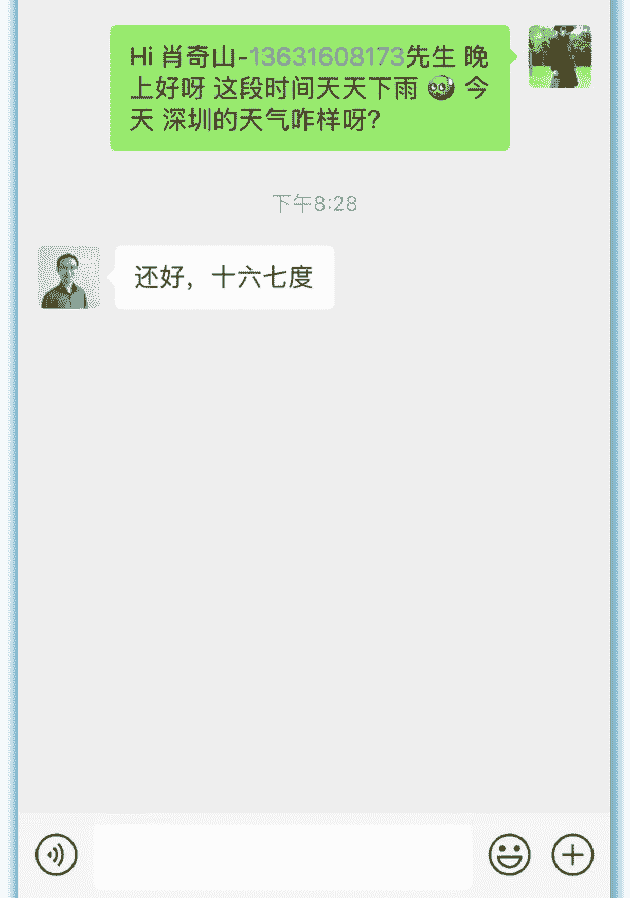The image size is (630, 898).
Task: Switch to voice message input
Action: (x=56, y=854)
